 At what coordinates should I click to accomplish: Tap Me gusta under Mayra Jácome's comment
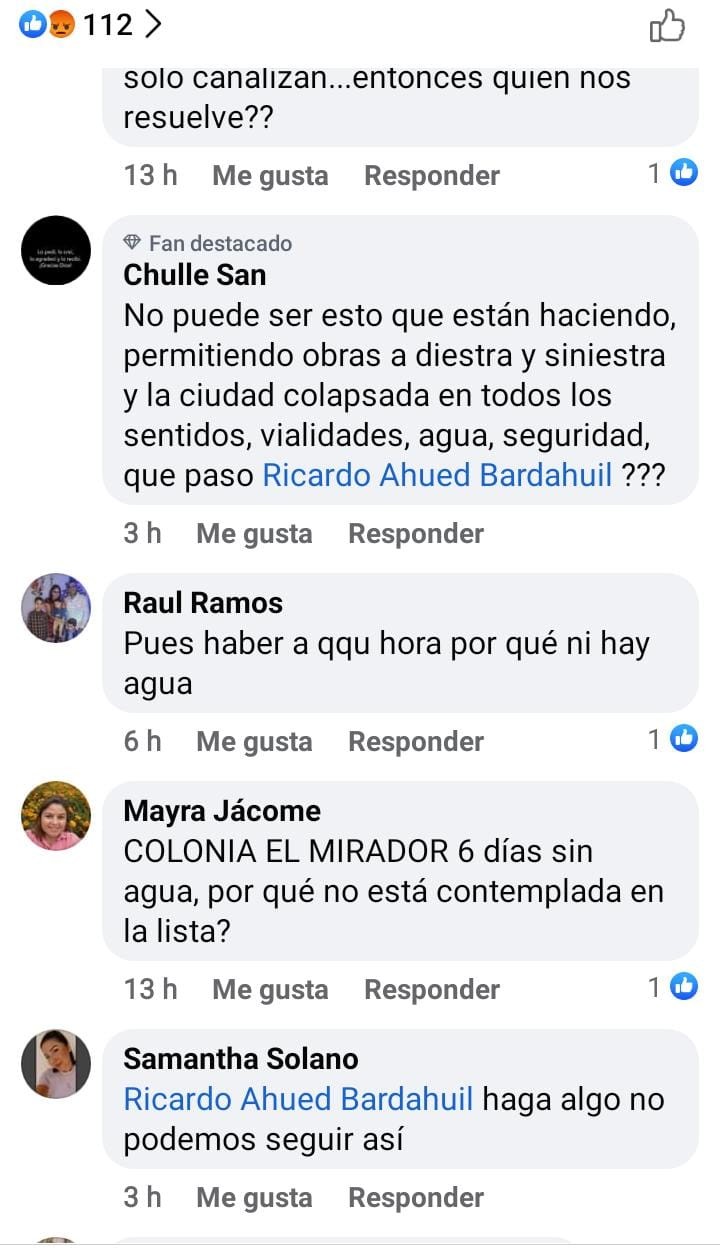[270, 990]
